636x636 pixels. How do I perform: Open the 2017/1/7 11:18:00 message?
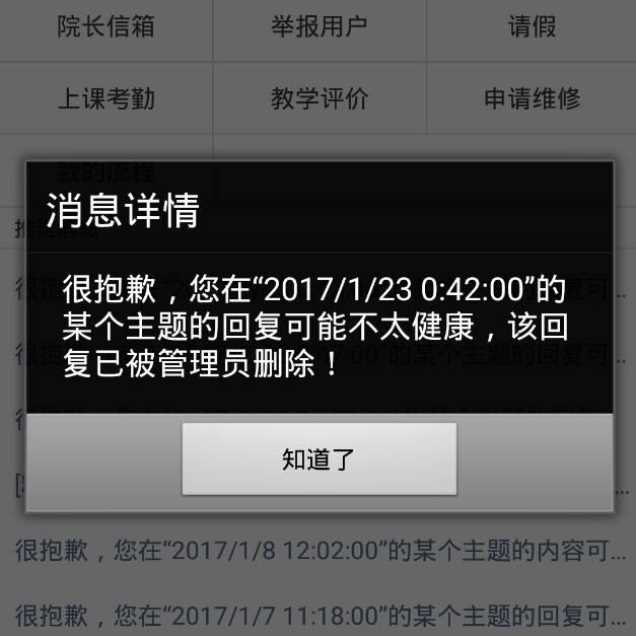click(318, 612)
